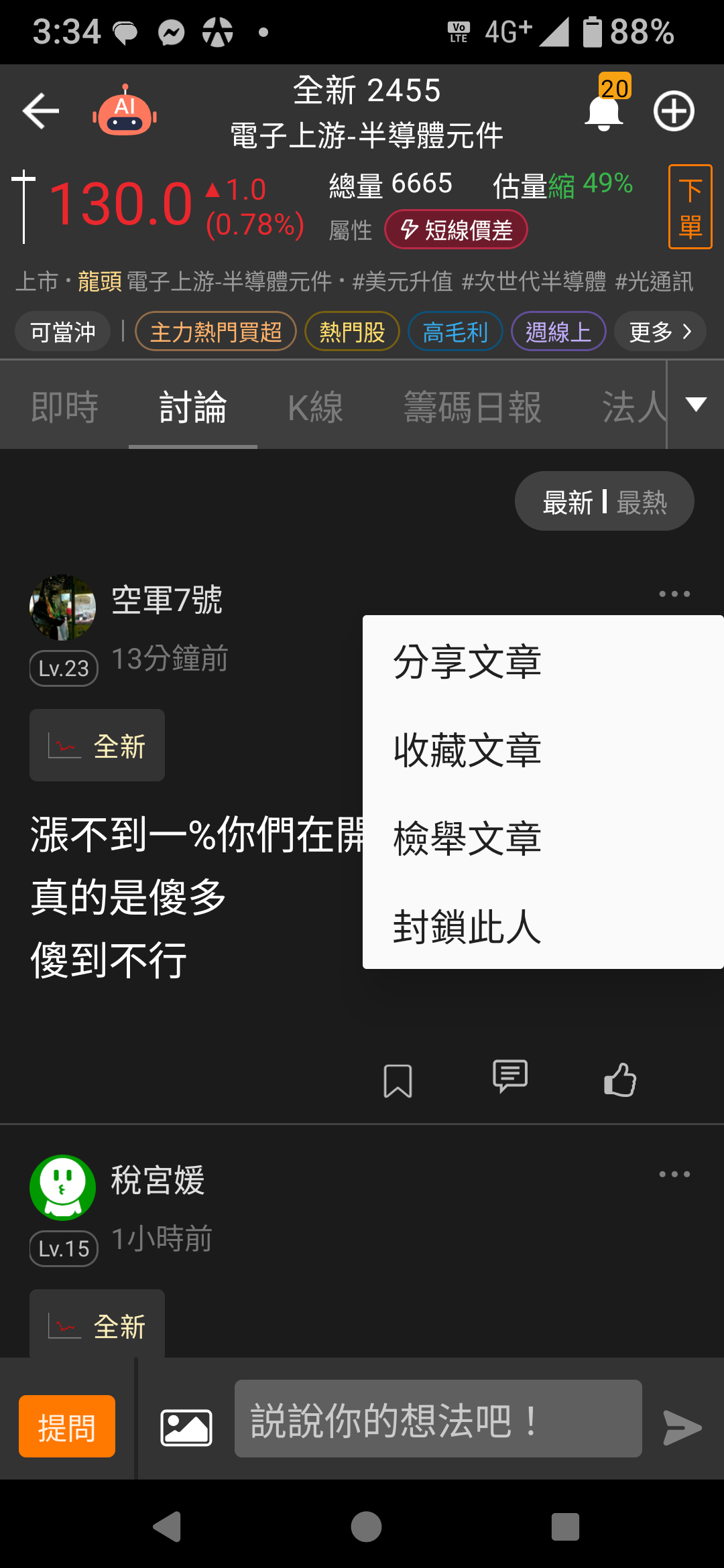Image resolution: width=724 pixels, height=1568 pixels.
Task: Focus the 說說你的想法吧 comment field
Action: coord(438,1419)
